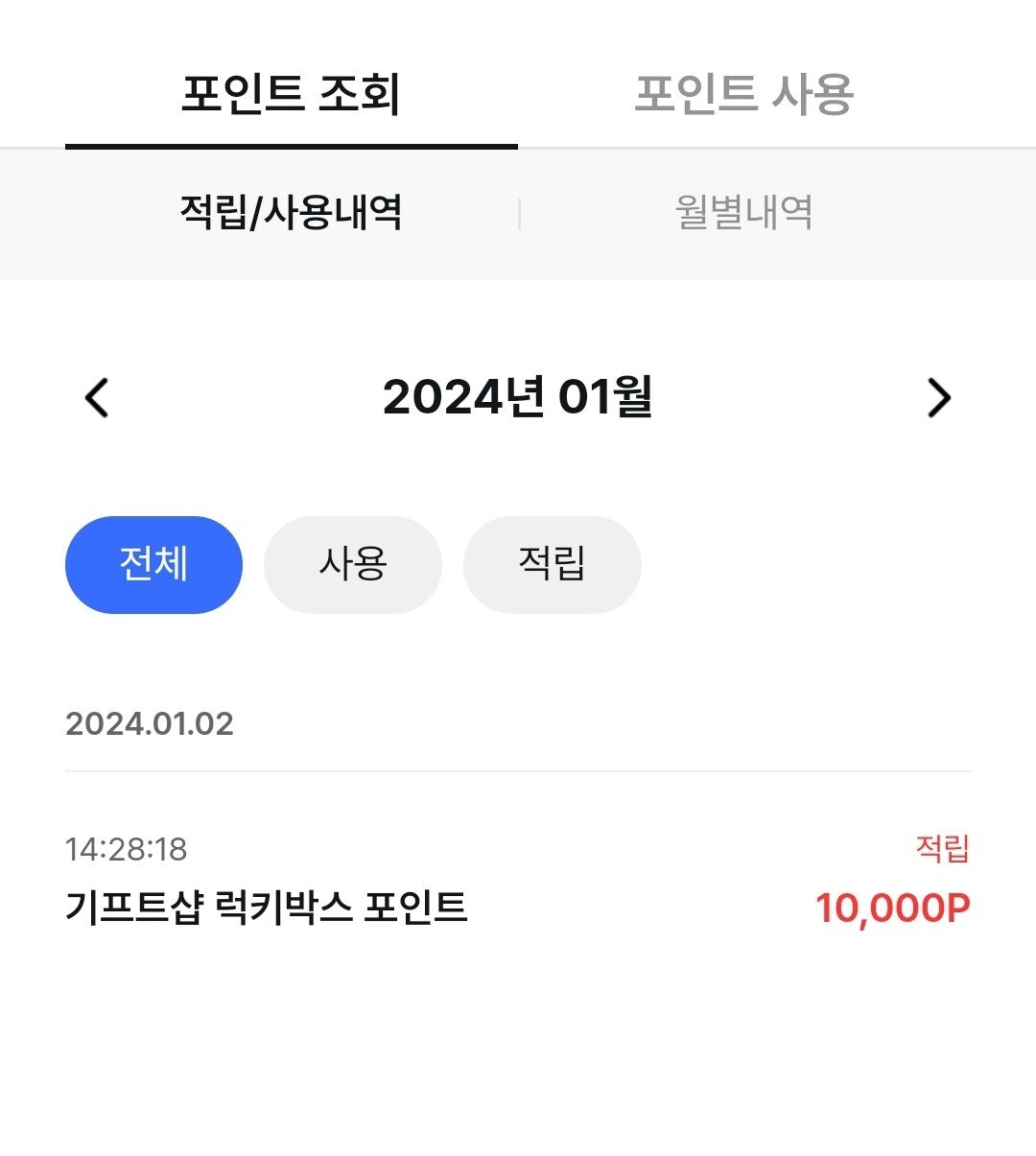1036x1156 pixels.
Task: Filter history by 사용
Action: click(352, 564)
